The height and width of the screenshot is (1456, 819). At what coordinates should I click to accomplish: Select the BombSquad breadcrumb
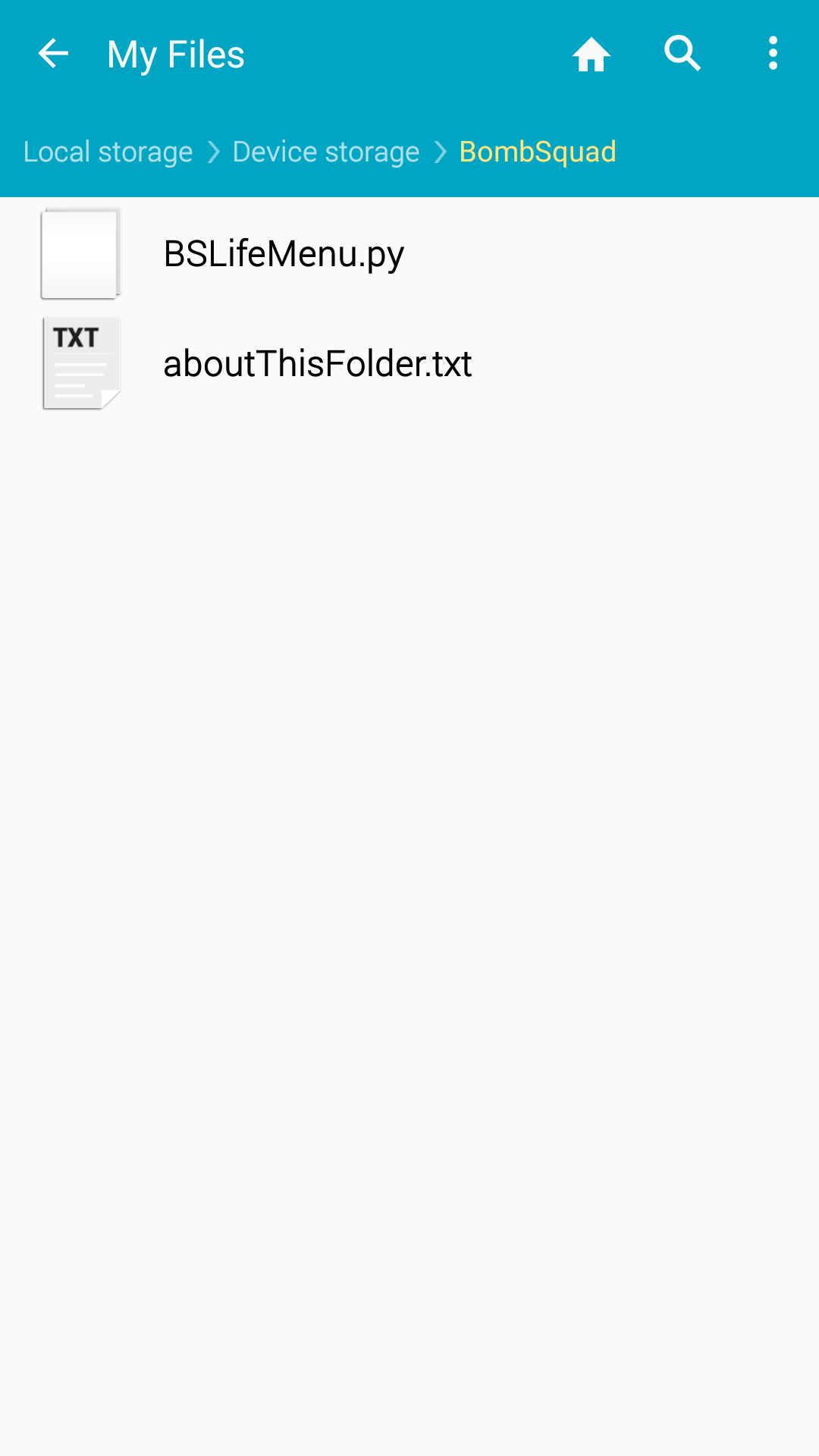point(538,152)
